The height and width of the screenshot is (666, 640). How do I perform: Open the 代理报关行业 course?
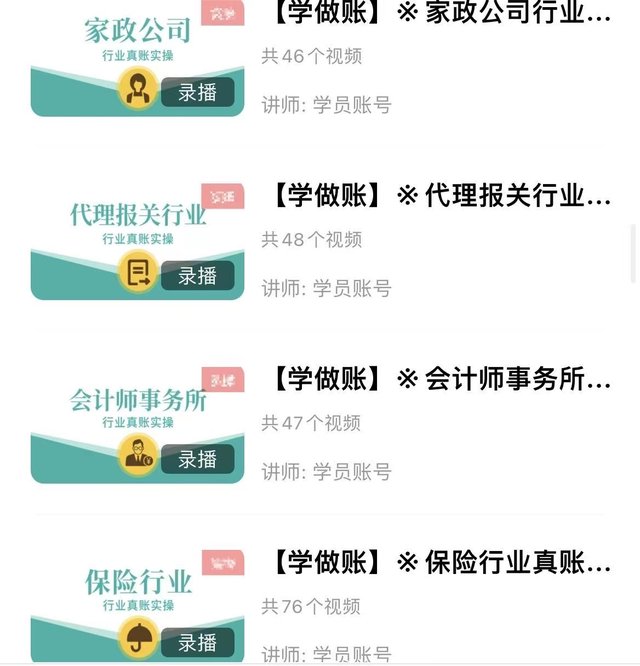(440, 195)
